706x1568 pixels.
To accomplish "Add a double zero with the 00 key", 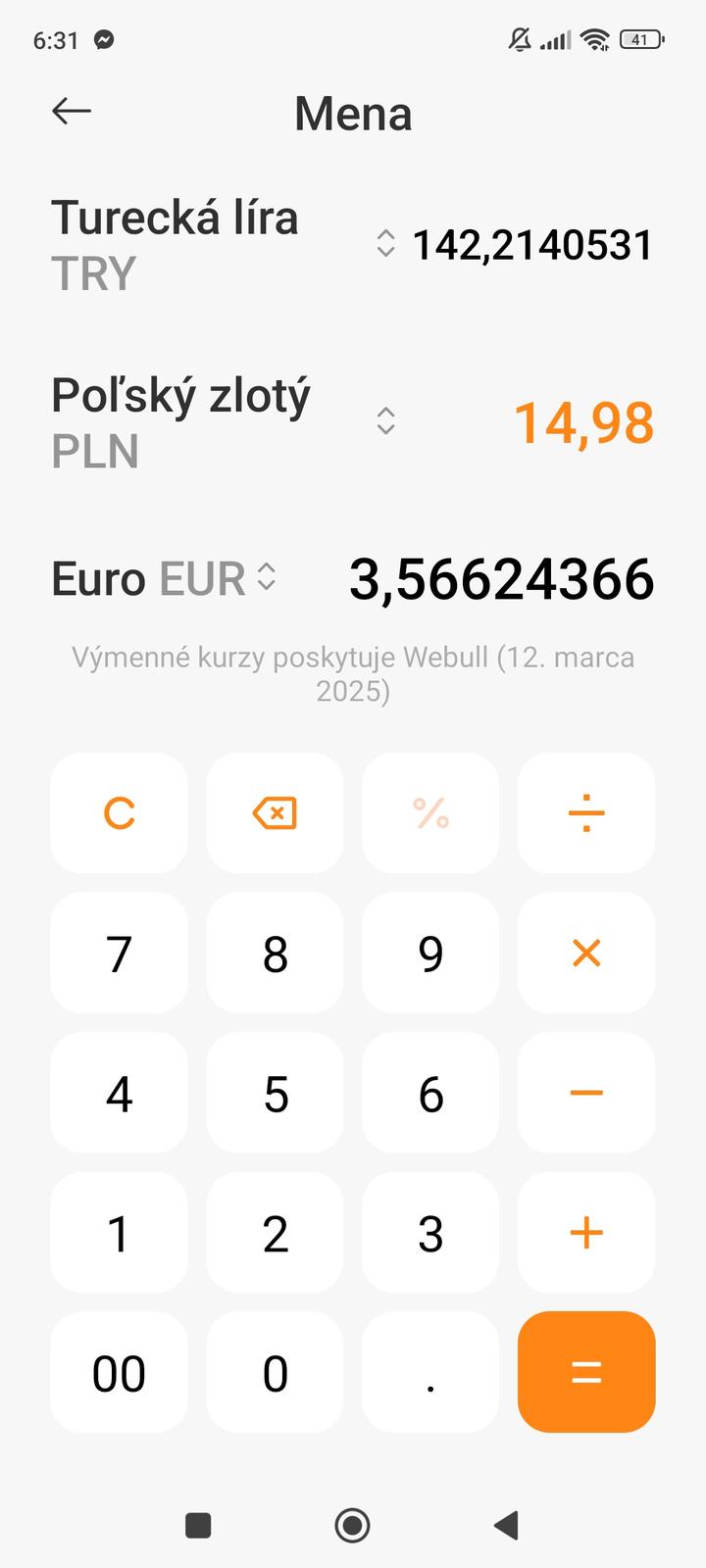I will [x=119, y=1372].
